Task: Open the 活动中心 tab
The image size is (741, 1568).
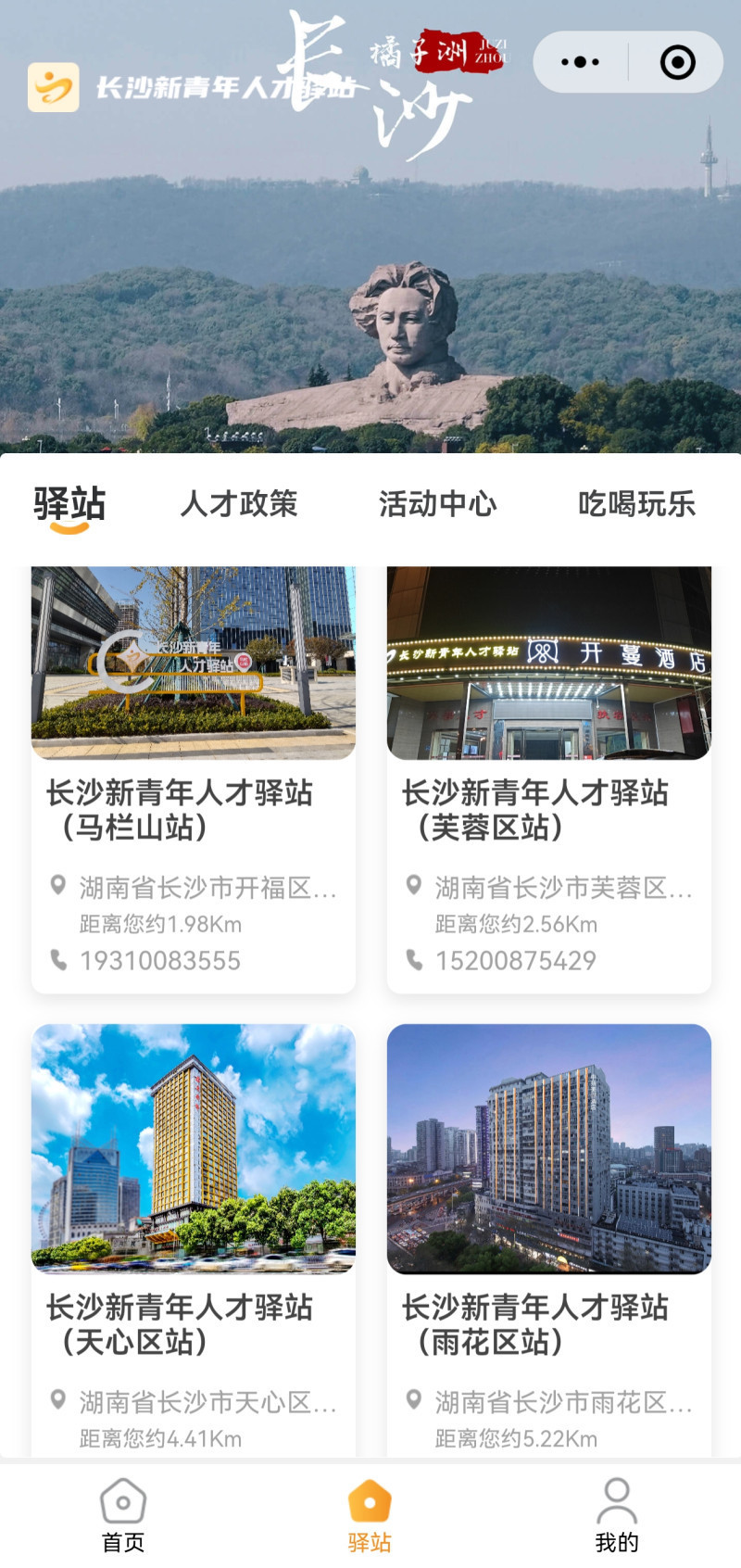Action: click(437, 504)
